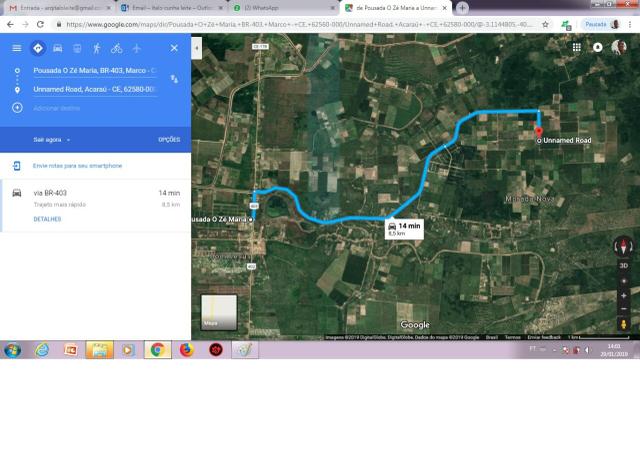Screen dimensions: 640x467
Task: Toggle the 3D view button
Action: (624, 266)
